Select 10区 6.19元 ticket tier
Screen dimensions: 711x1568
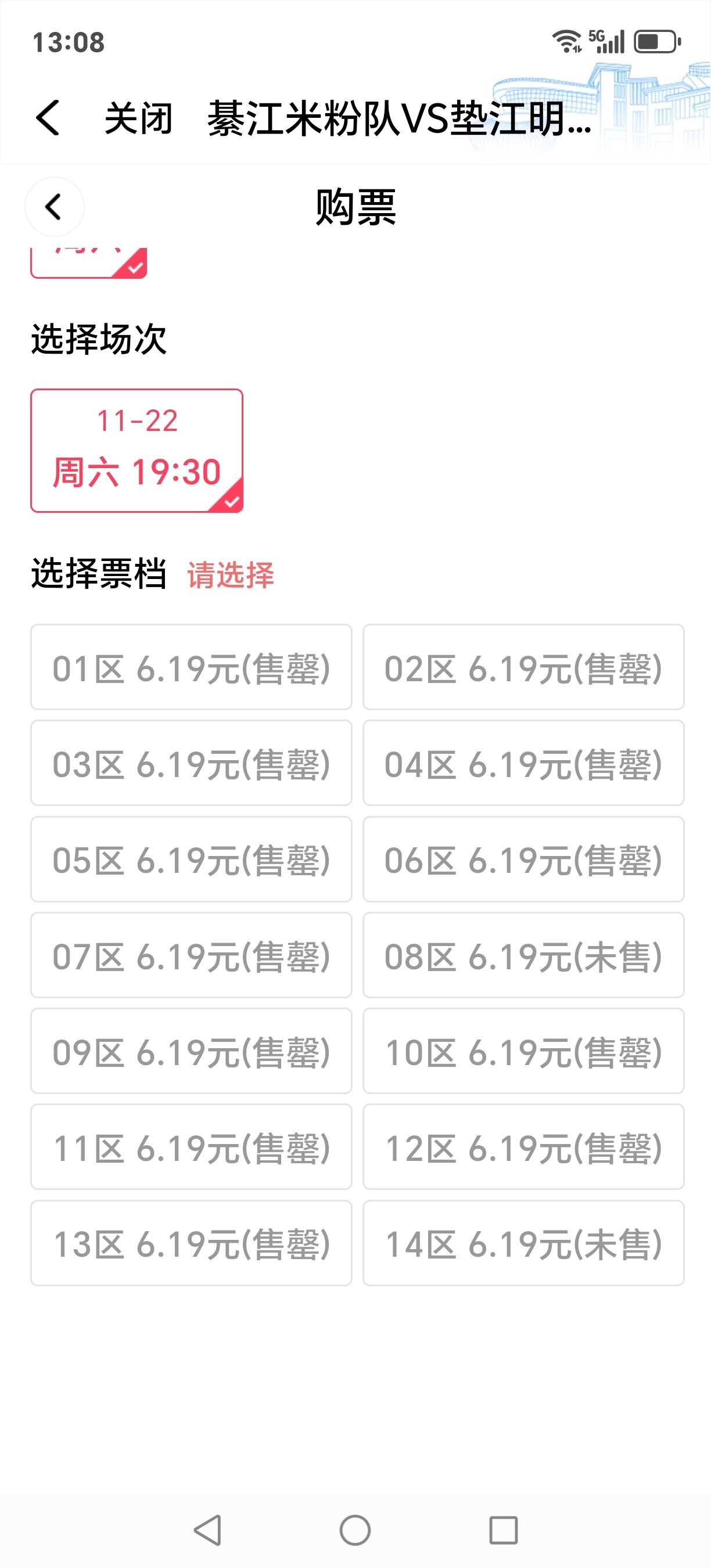523,1051
